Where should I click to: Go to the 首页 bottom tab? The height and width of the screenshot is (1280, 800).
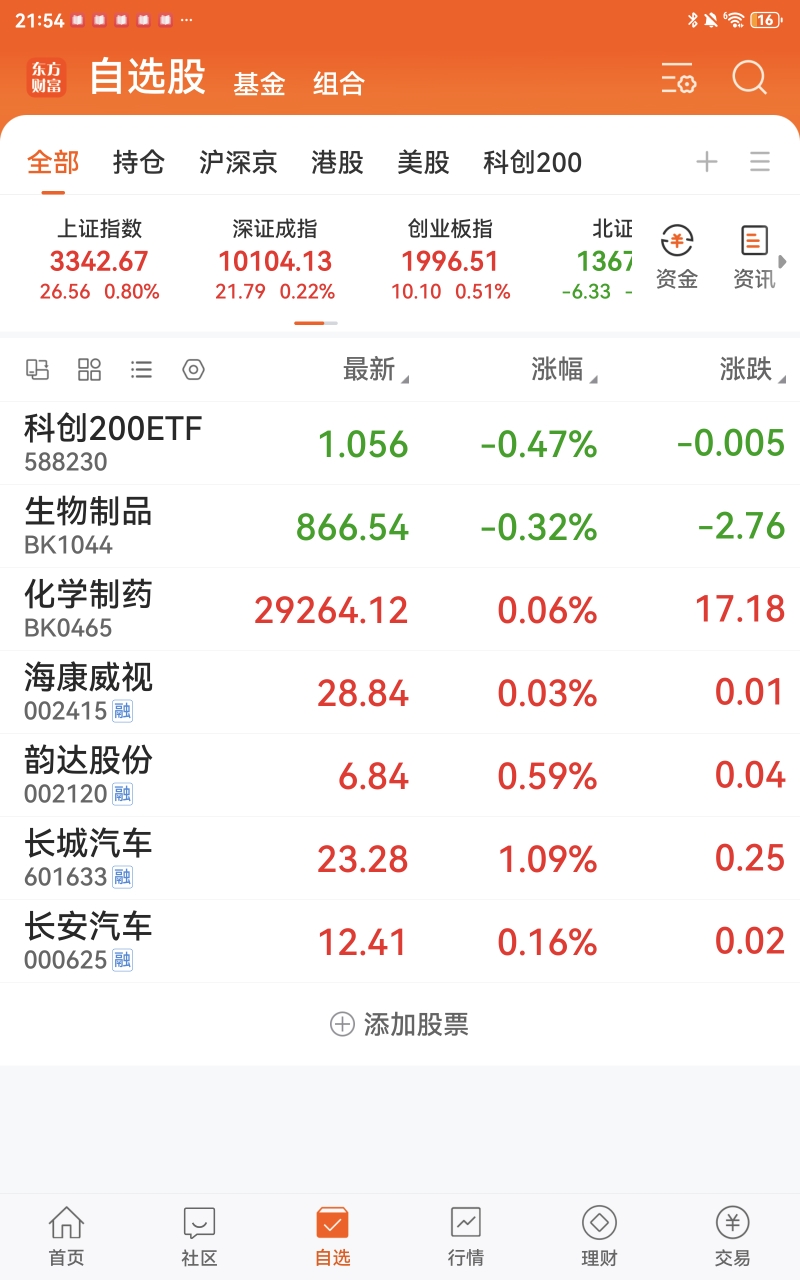point(67,1237)
